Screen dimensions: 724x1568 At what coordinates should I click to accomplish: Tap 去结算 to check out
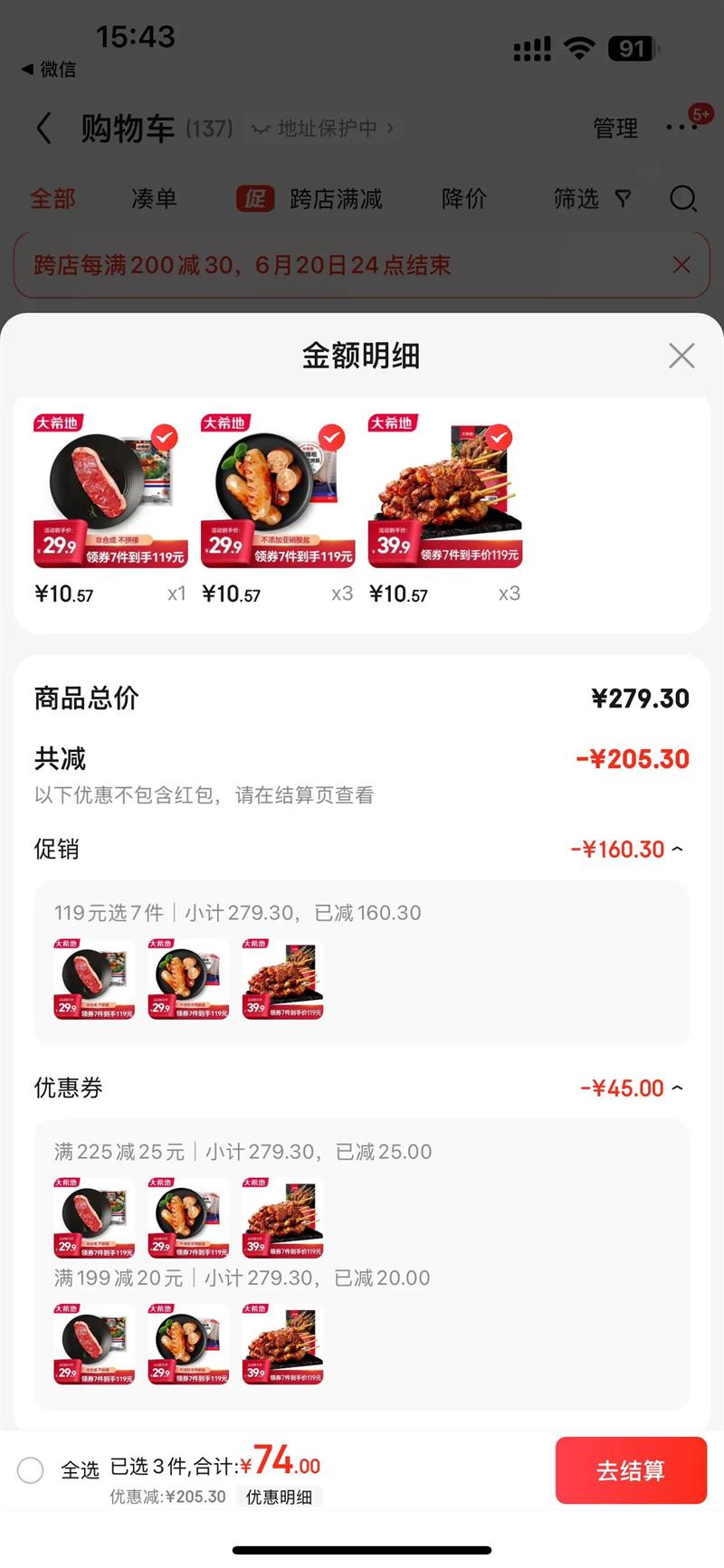coord(631,1470)
